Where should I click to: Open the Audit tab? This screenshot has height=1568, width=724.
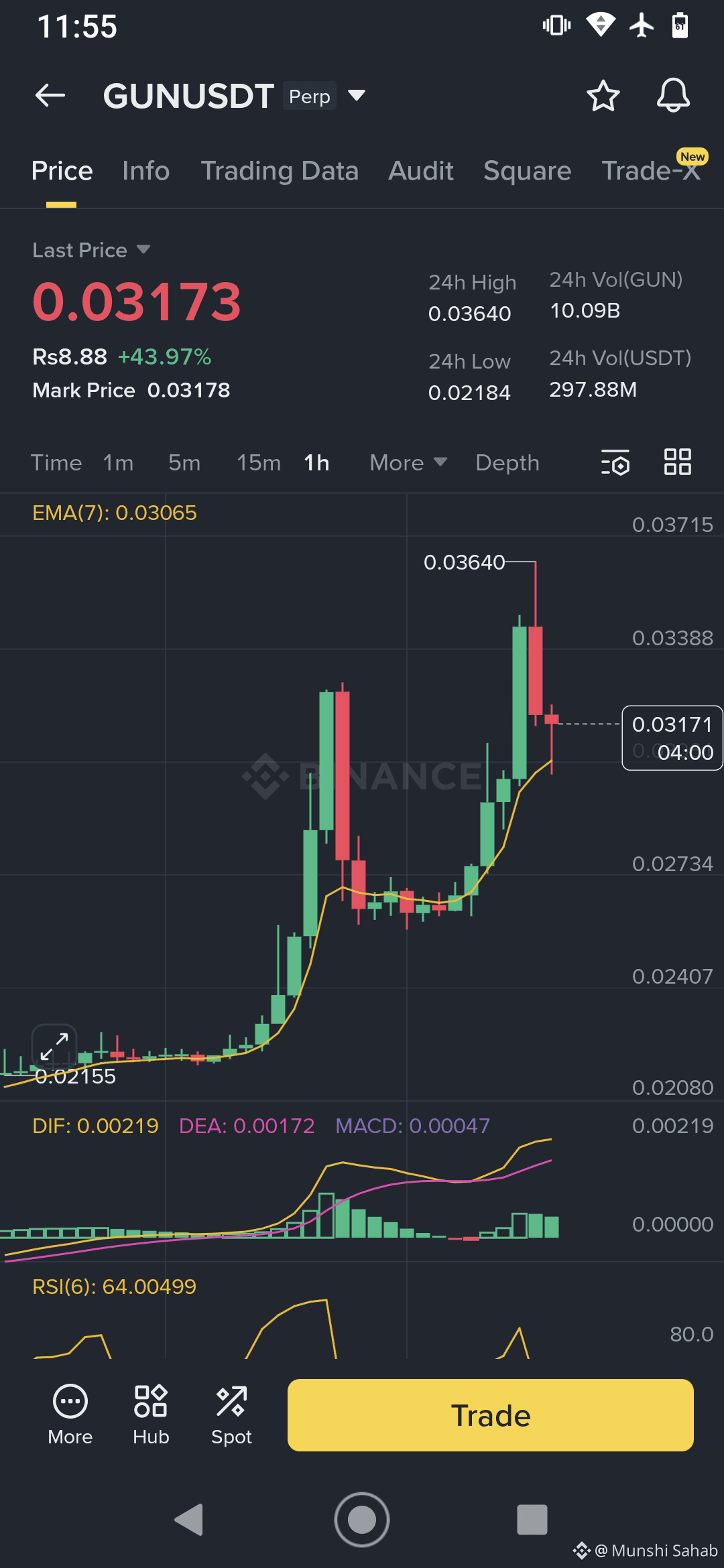click(x=421, y=171)
